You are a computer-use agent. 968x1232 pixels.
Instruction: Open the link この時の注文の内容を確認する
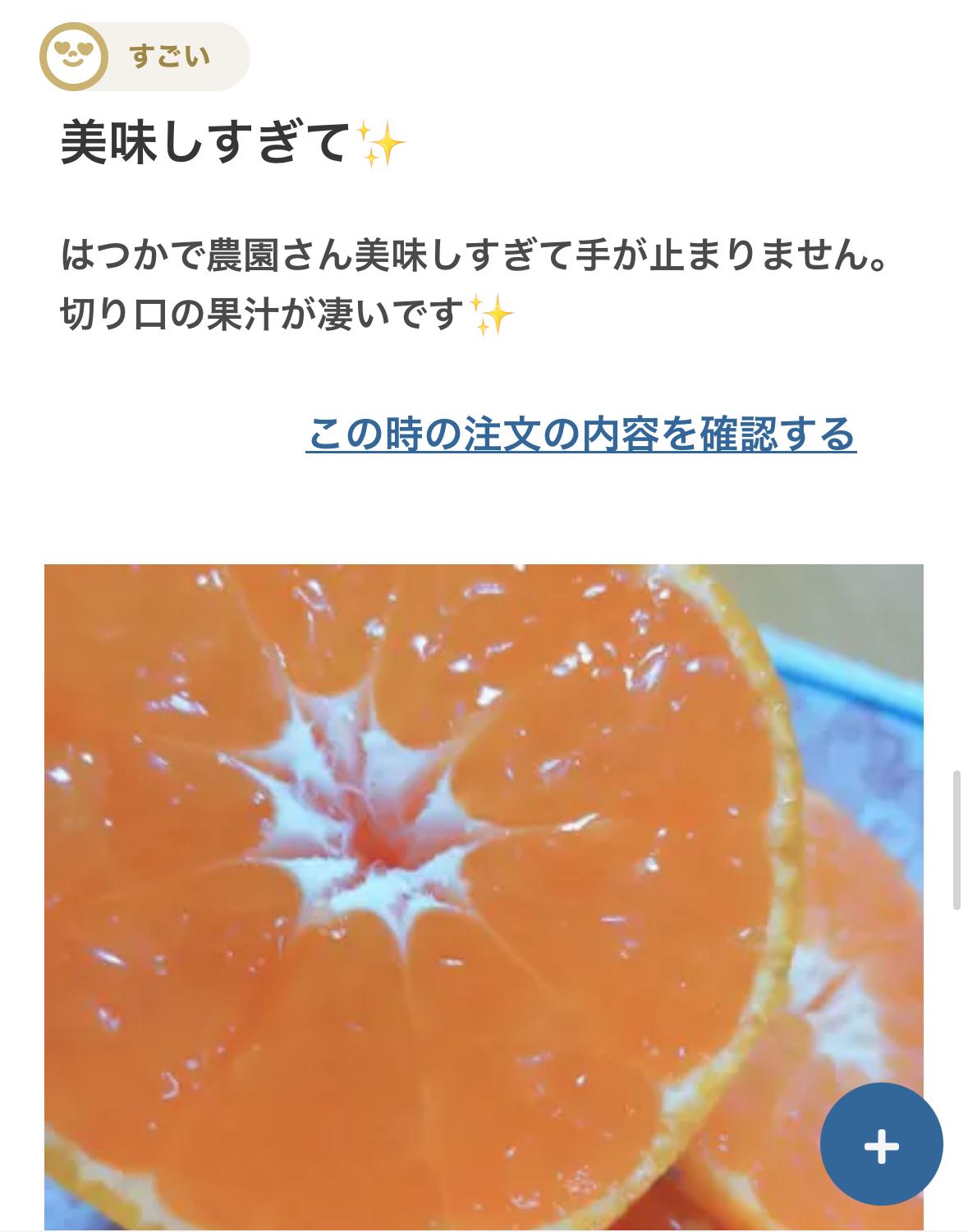pyautogui.click(x=581, y=434)
